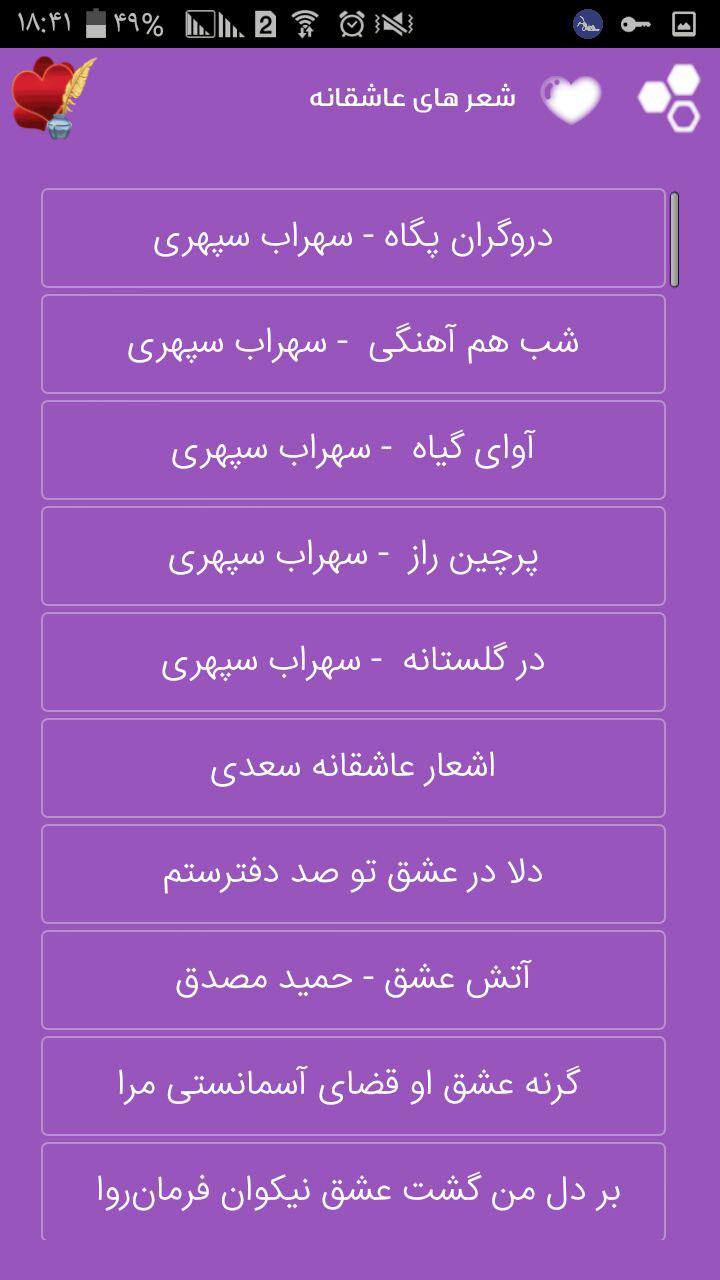Open the white heart favorites icon
Viewport: 720px width, 1280px height.
pos(571,99)
